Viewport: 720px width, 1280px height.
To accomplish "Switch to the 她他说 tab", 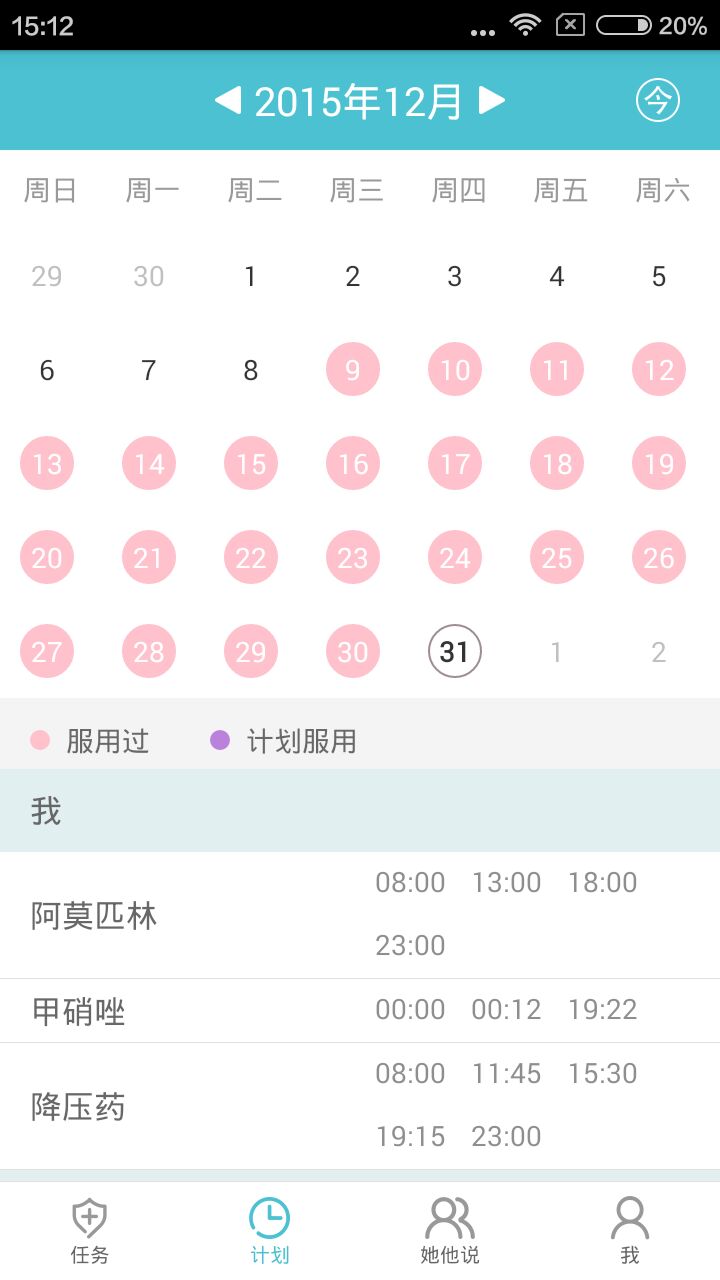I will [450, 1231].
